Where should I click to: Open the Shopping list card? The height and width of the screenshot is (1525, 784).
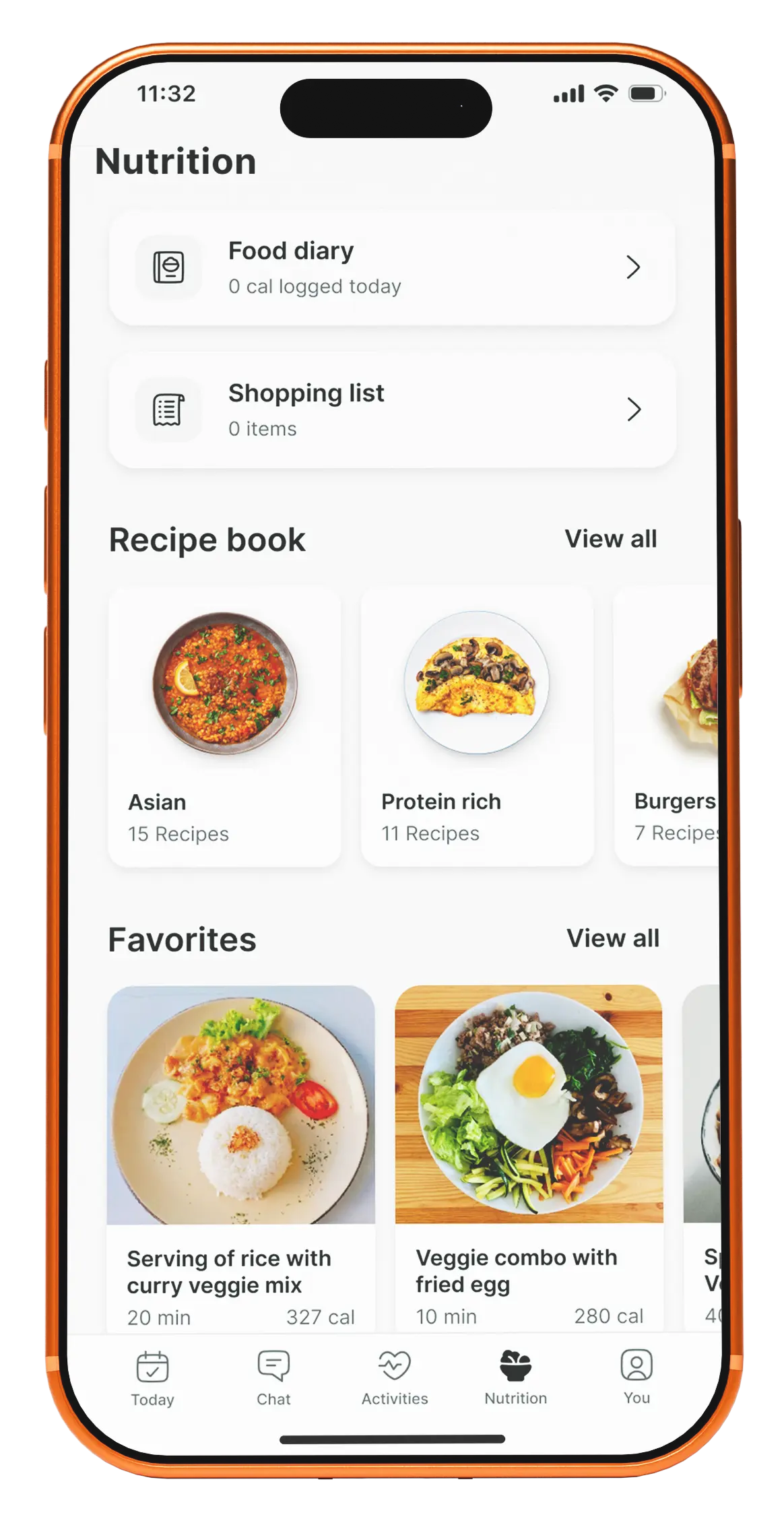click(392, 410)
